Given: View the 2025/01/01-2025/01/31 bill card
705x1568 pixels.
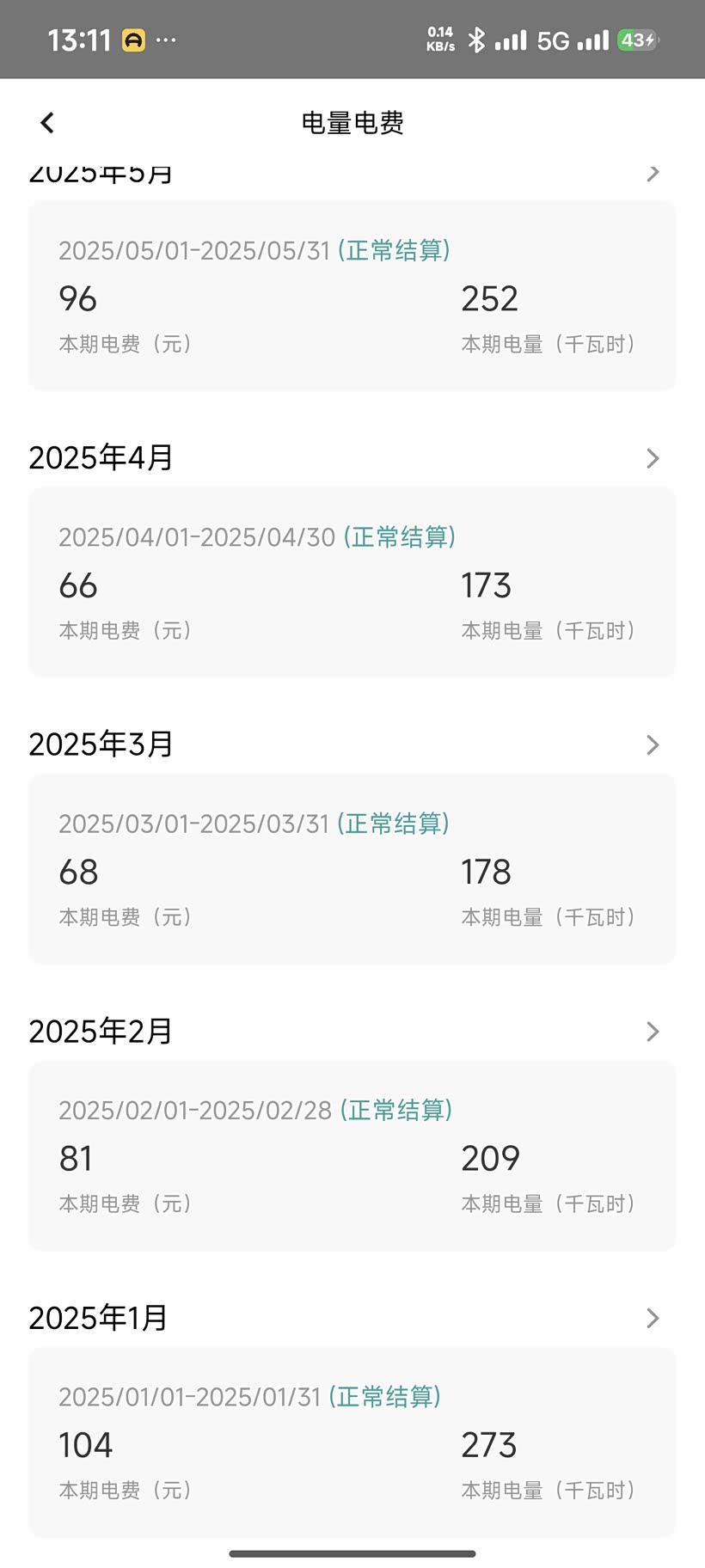Looking at the screenshot, I should (x=352, y=1442).
